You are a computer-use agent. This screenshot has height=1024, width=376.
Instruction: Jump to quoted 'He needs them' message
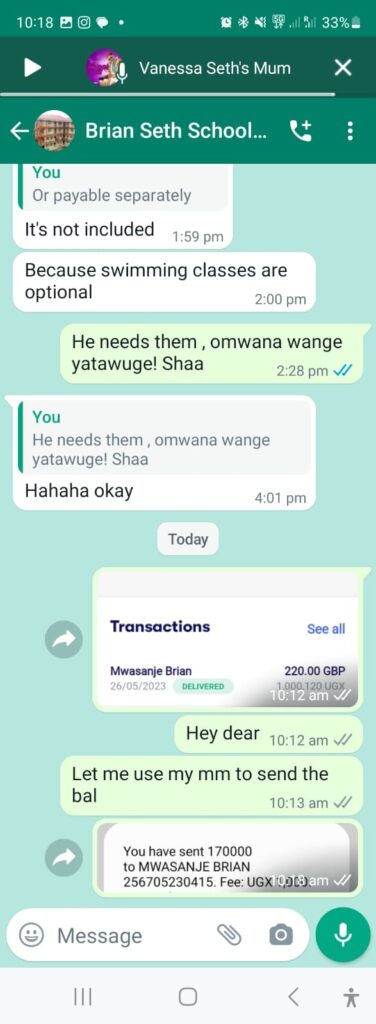[164, 438]
